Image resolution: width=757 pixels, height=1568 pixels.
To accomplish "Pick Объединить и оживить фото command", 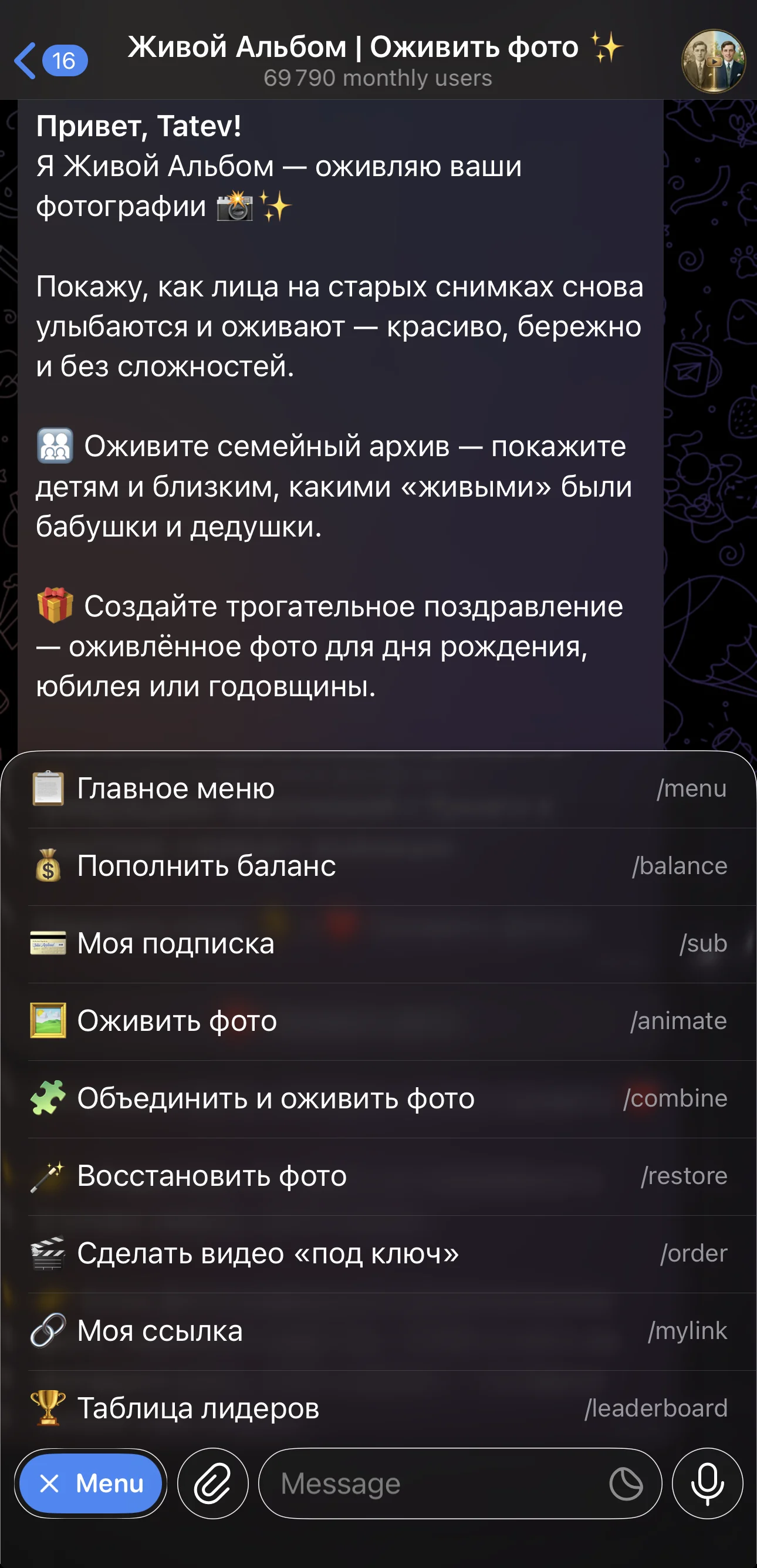I will click(x=378, y=1099).
